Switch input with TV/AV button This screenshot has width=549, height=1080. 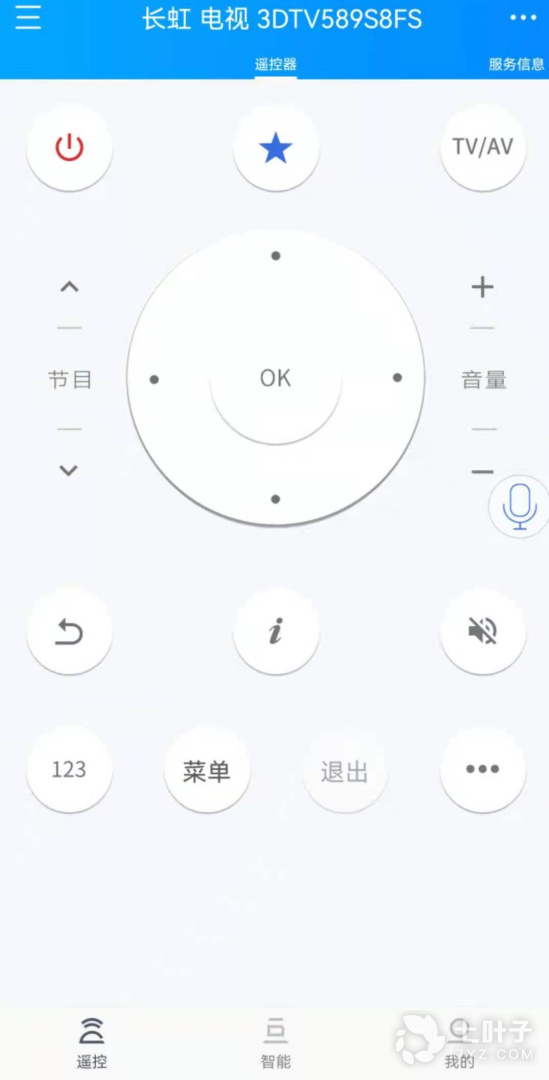[x=483, y=147]
